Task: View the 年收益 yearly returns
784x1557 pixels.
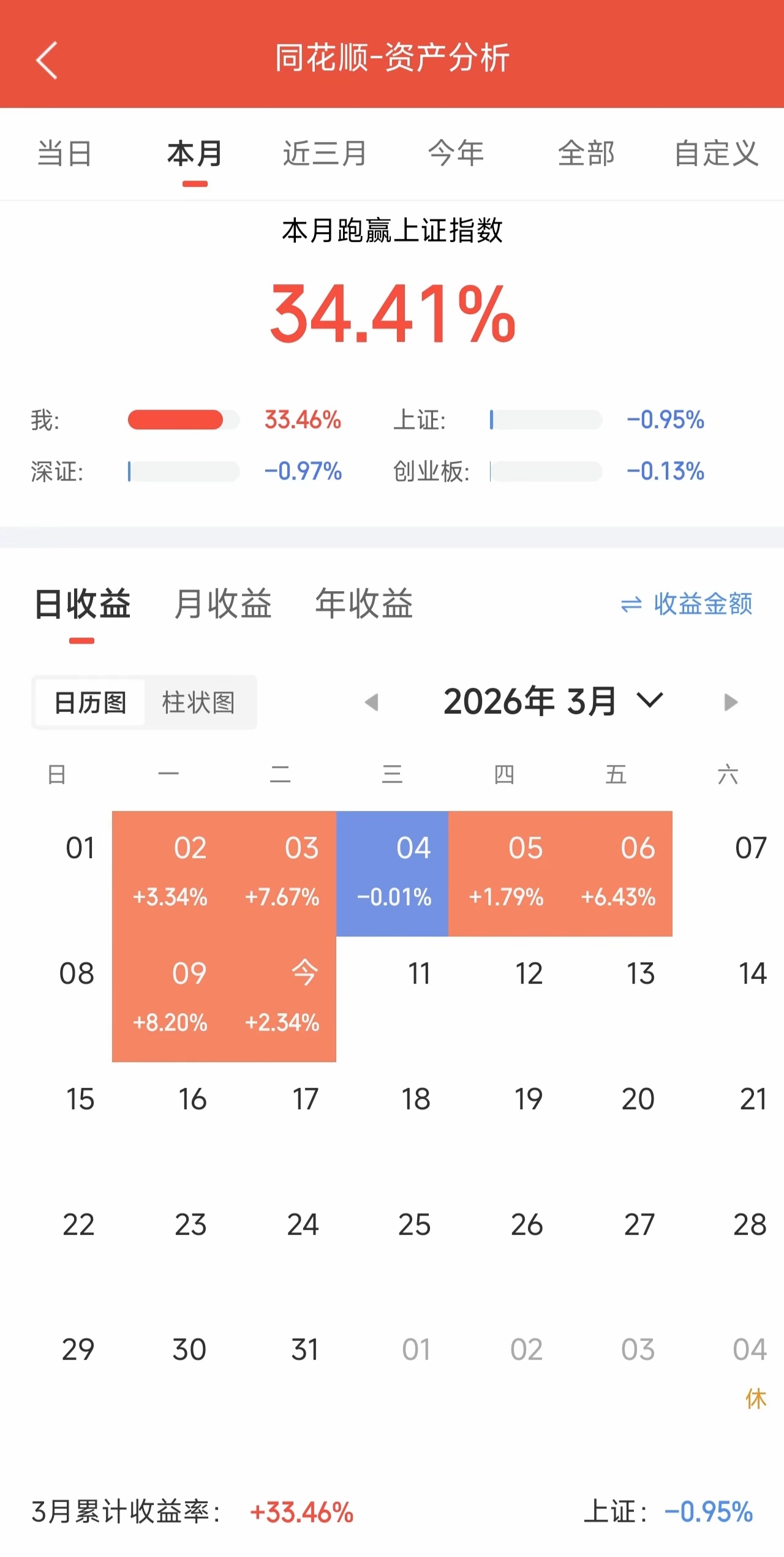Action: (x=366, y=603)
